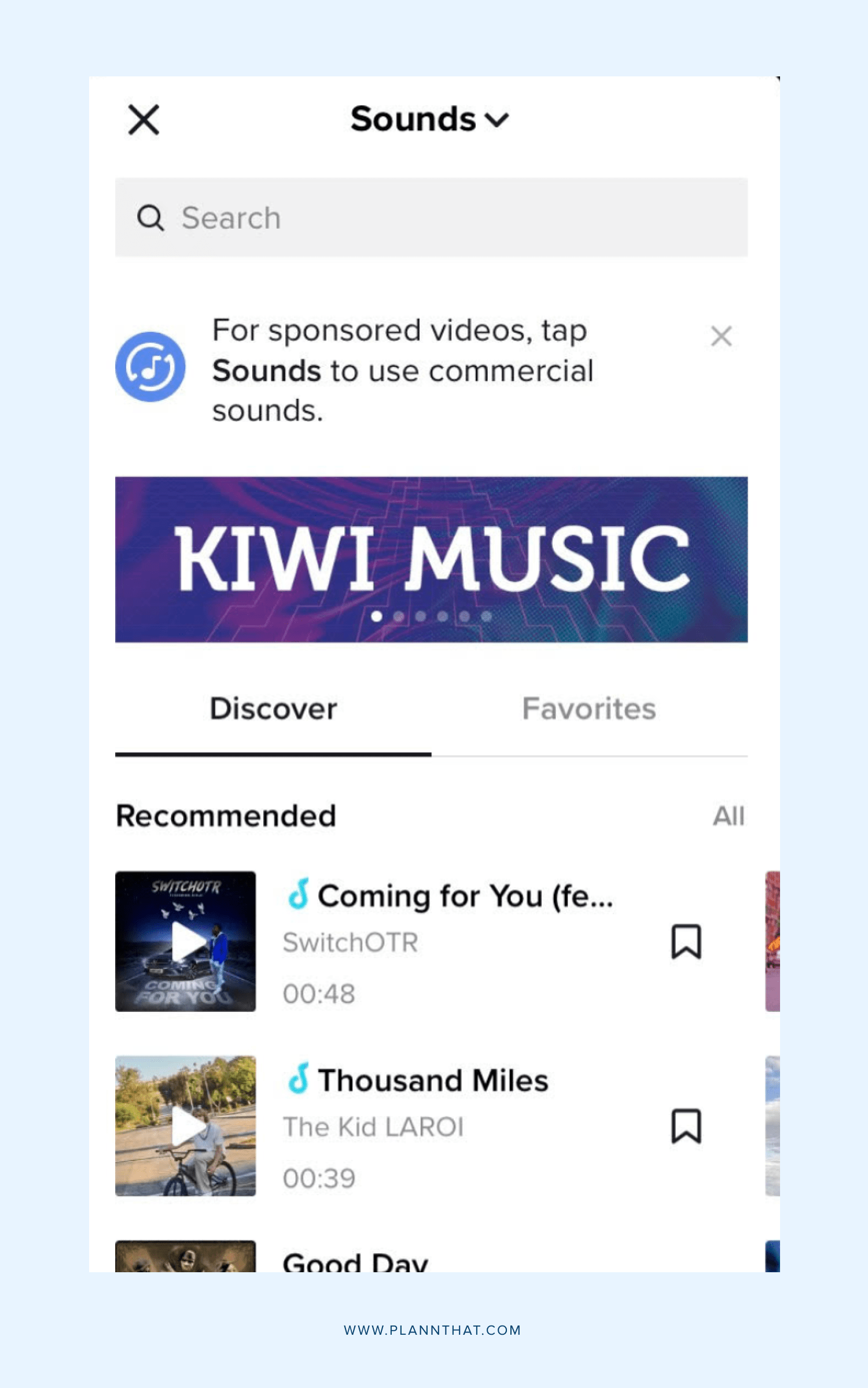Open the Kiwi Music banner
The width and height of the screenshot is (868, 1388).
431,559
